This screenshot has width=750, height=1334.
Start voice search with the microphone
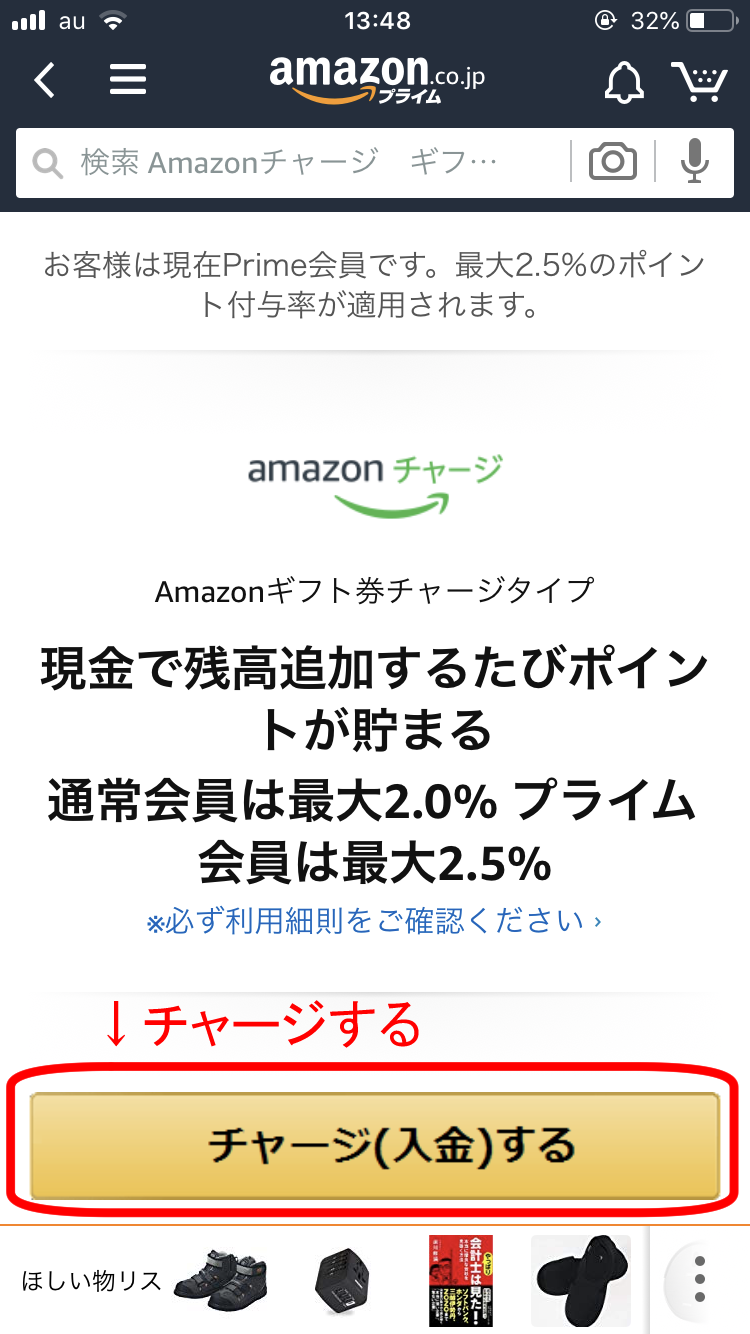coord(694,161)
